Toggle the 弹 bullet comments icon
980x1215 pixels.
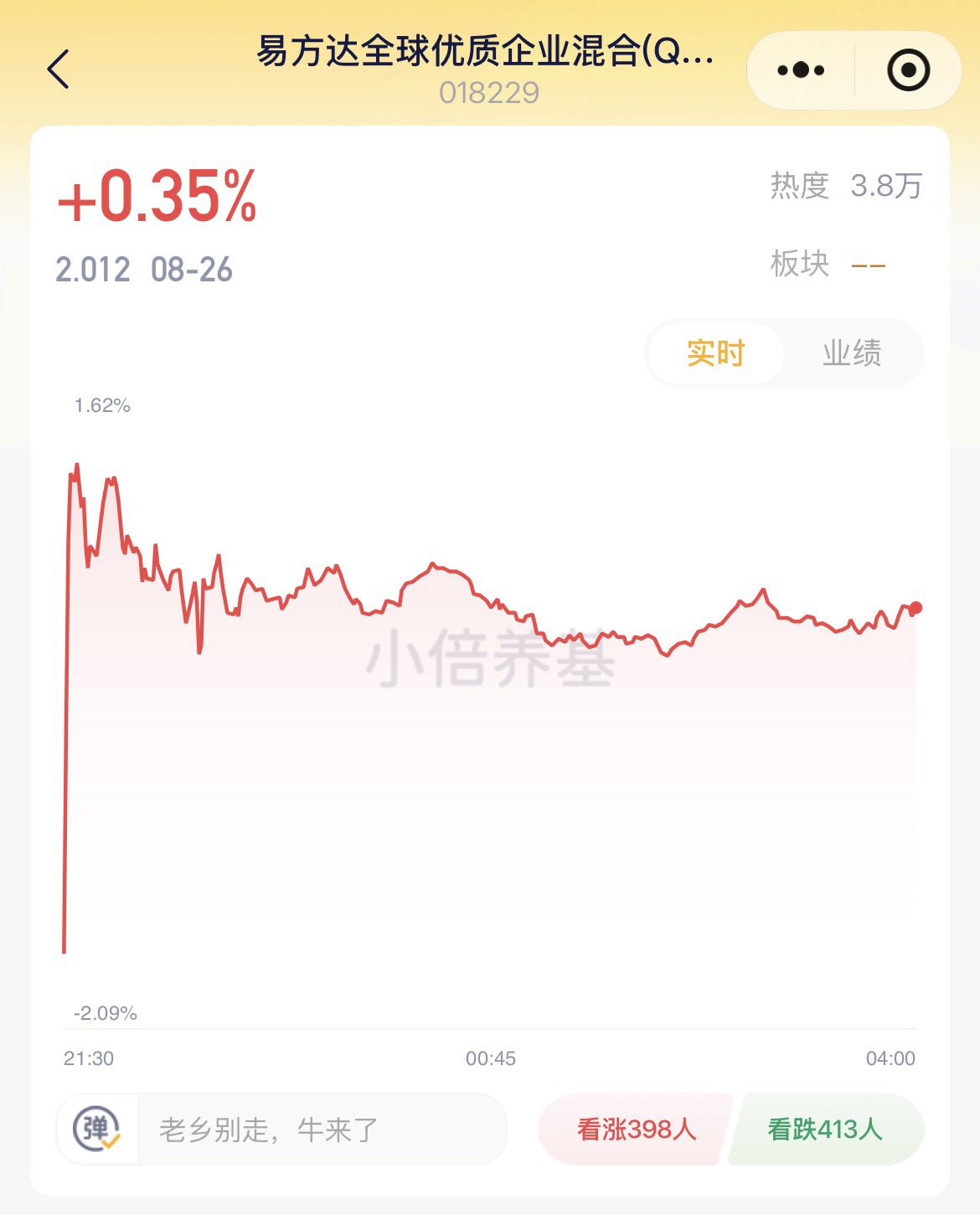tap(97, 1129)
